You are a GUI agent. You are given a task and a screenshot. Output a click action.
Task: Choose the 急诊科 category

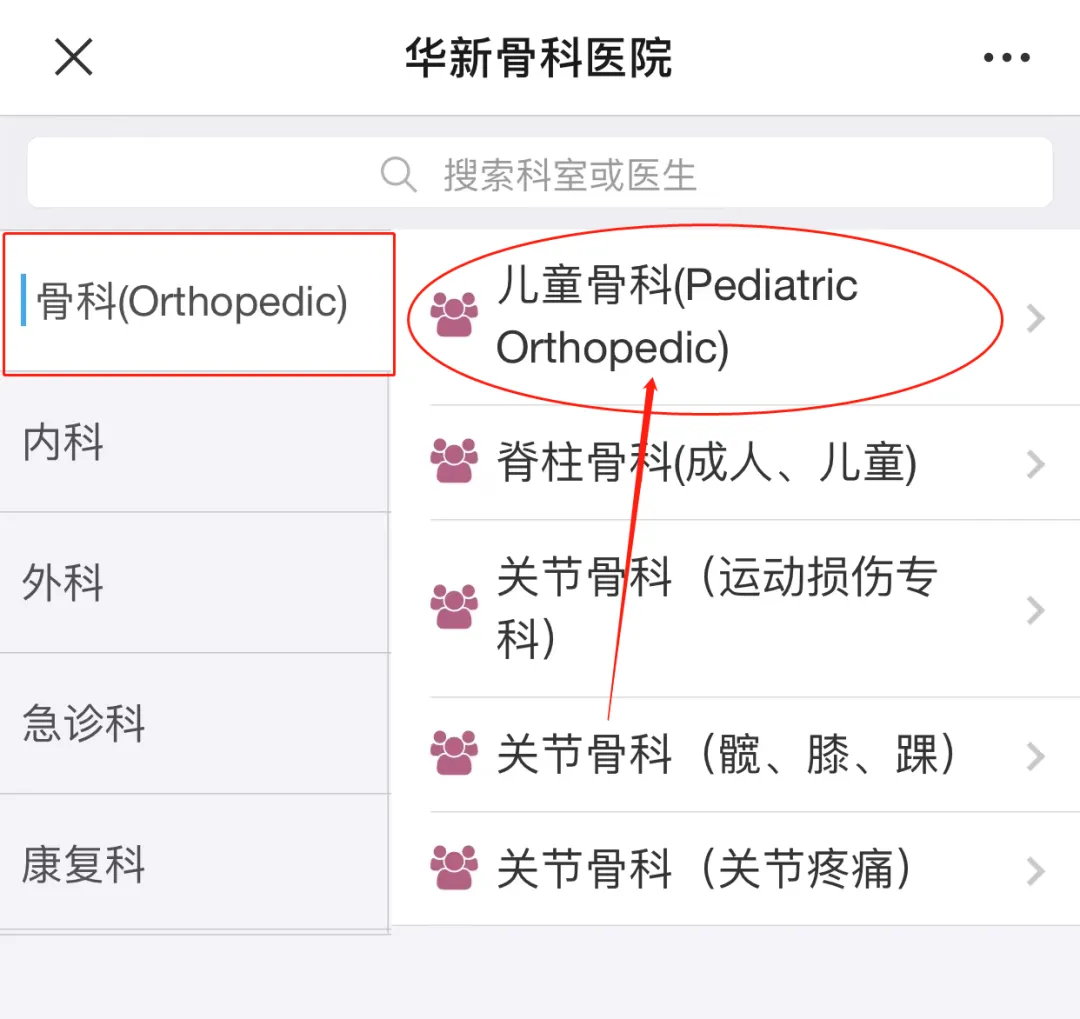coord(195,724)
